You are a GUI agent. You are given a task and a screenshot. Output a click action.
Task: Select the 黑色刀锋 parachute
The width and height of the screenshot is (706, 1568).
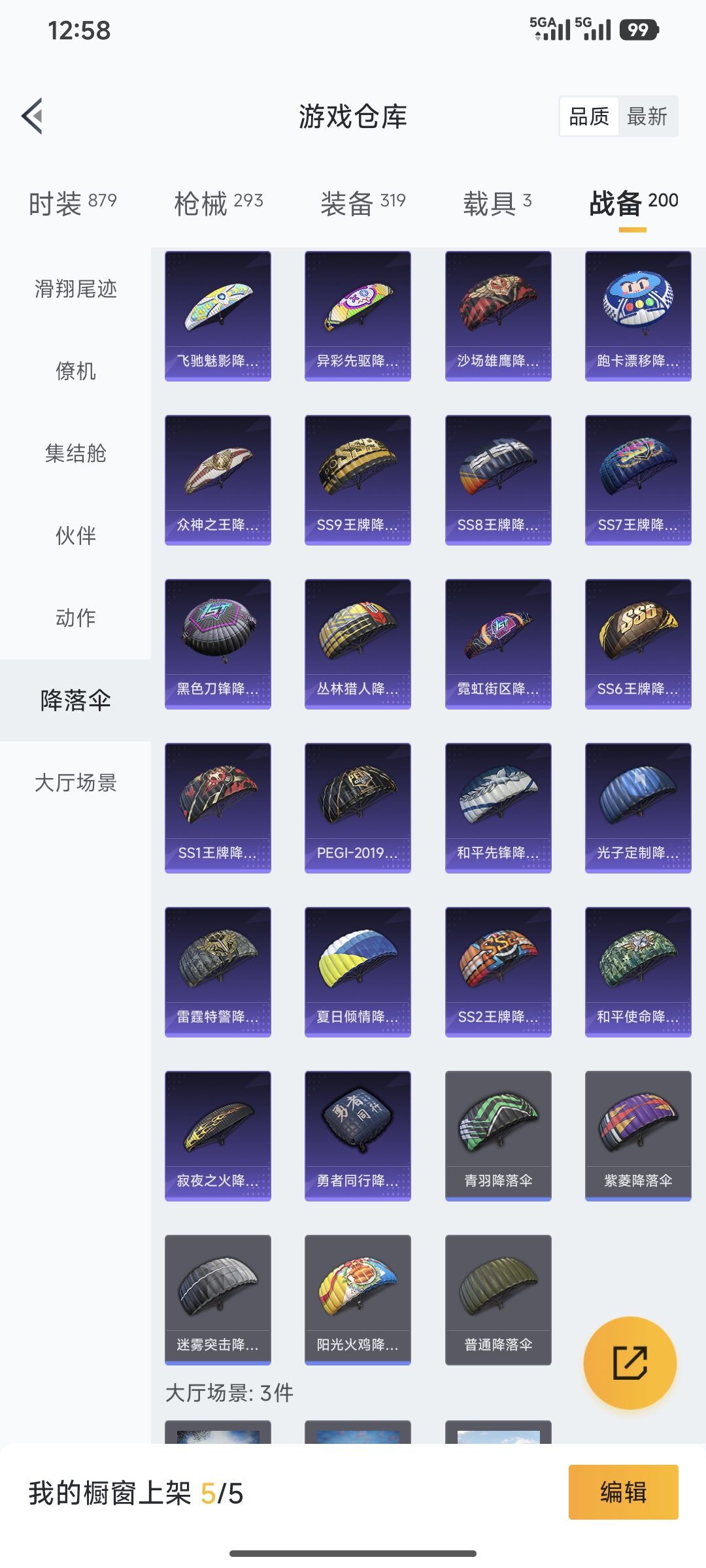pos(218,642)
